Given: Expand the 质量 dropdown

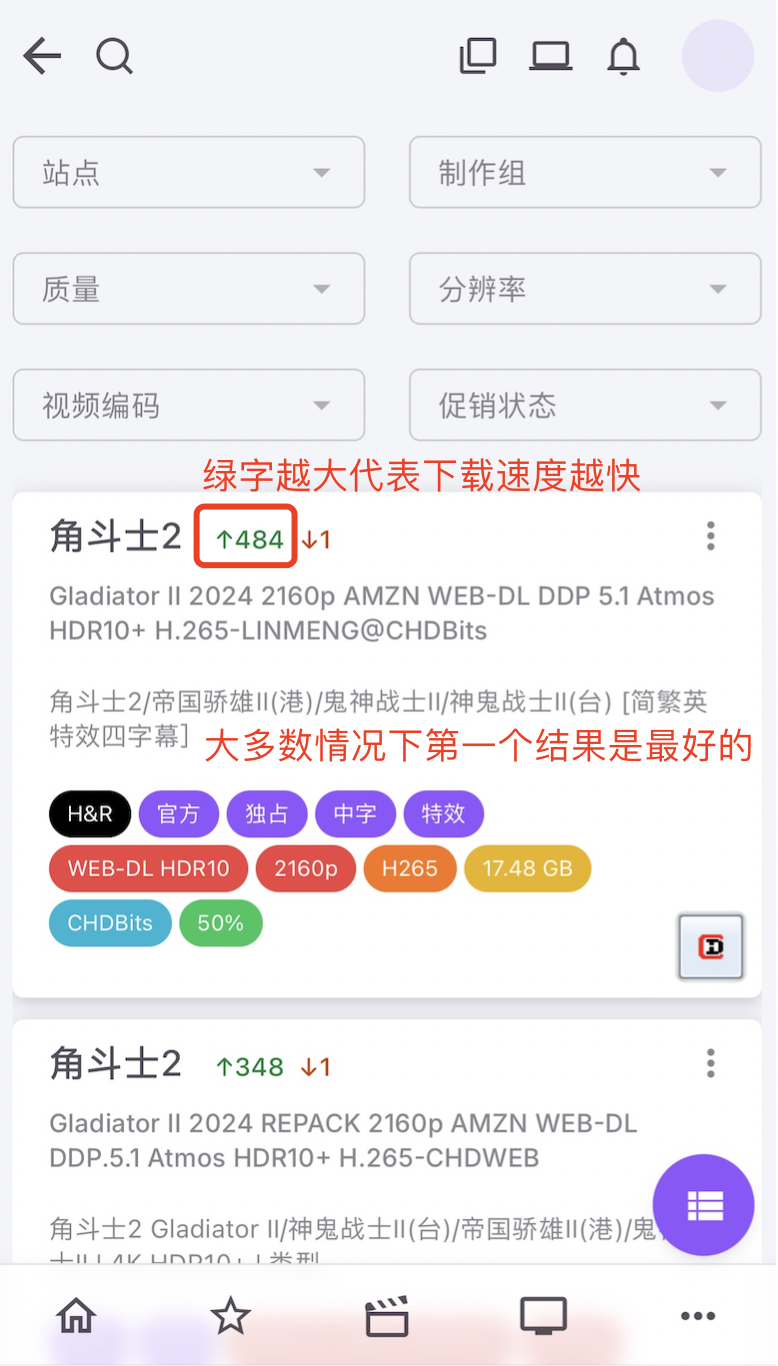Looking at the screenshot, I should tap(188, 289).
